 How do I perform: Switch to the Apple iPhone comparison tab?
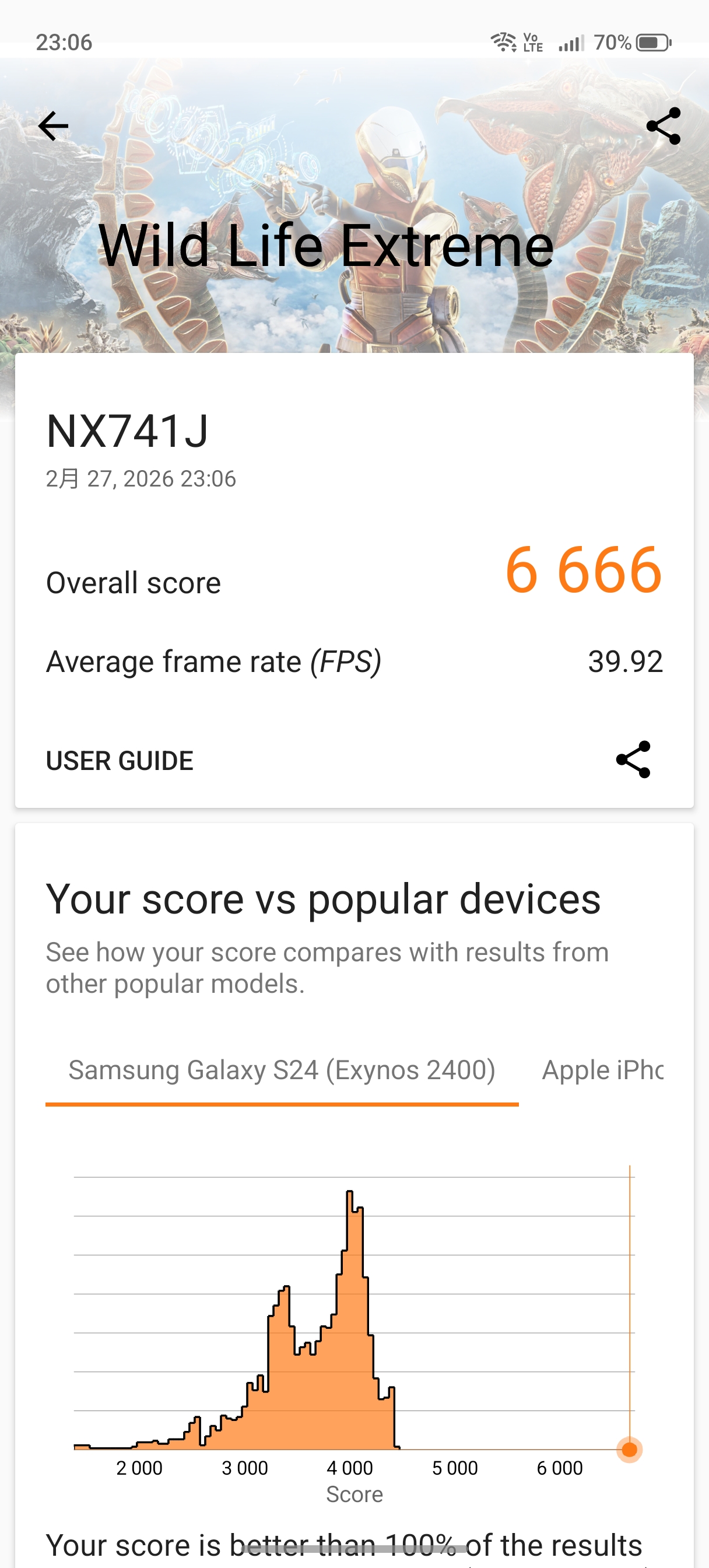pos(601,1070)
